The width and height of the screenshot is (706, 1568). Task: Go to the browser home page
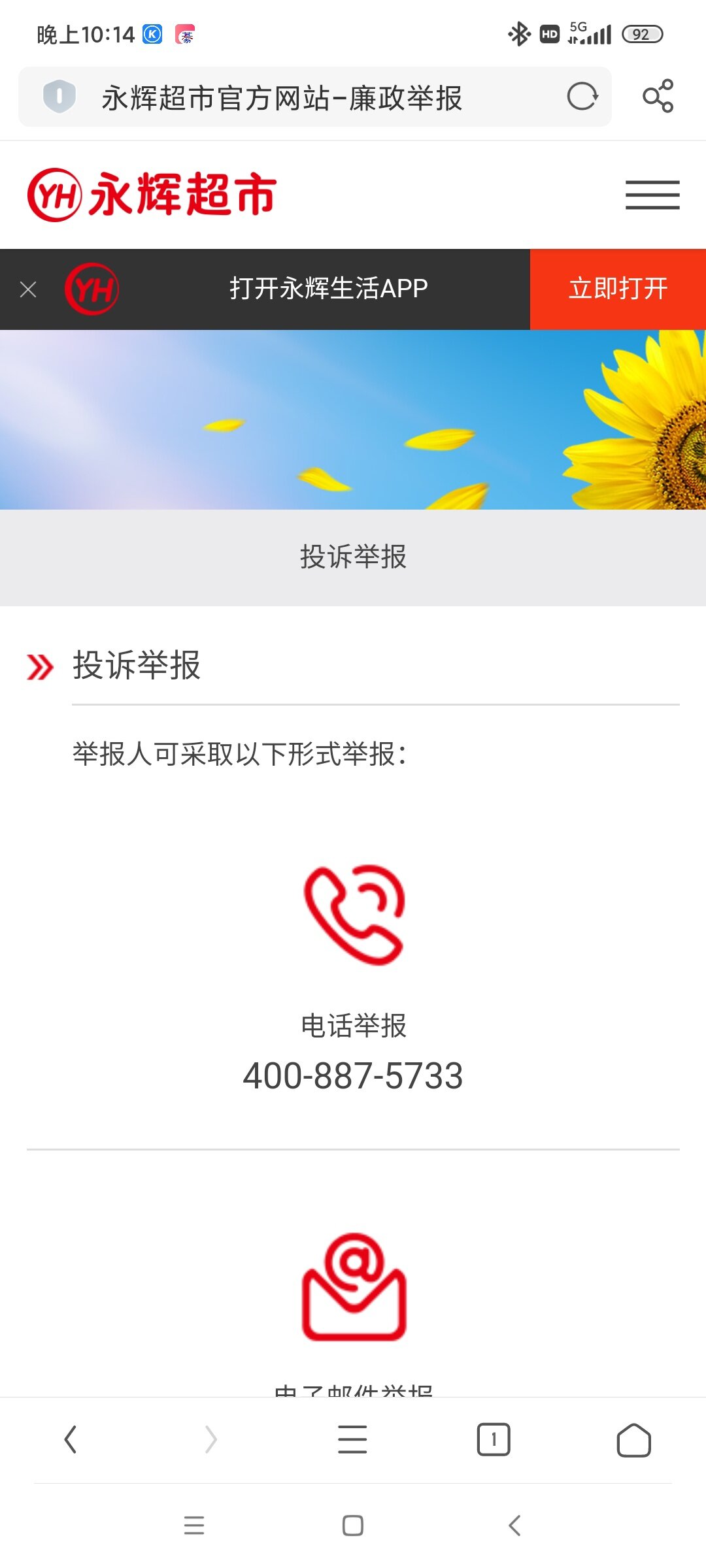pos(633,1439)
